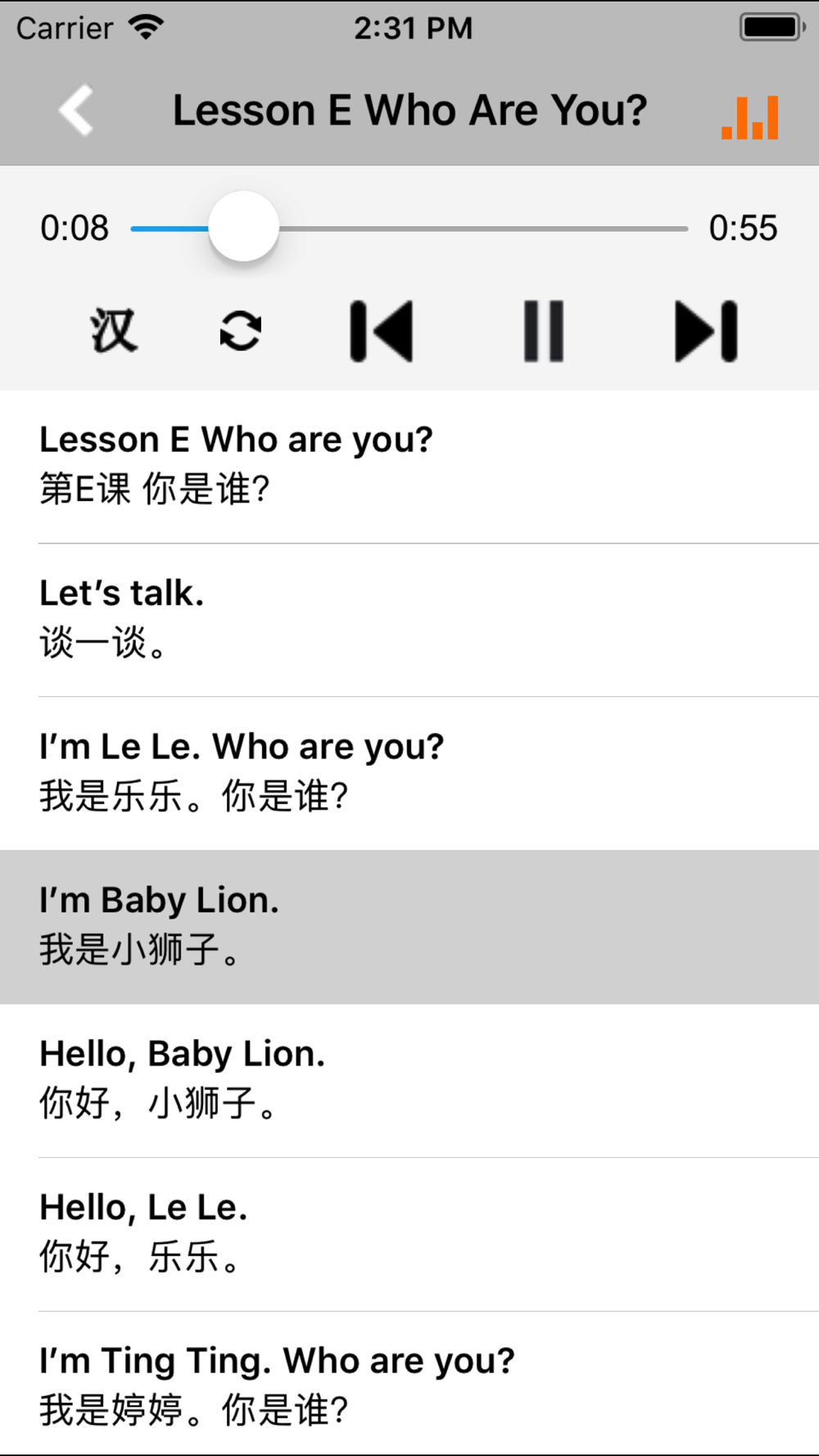Select "I'm Ting Ting. Who are you?" line
Image resolution: width=819 pixels, height=1456 pixels.
click(409, 1386)
